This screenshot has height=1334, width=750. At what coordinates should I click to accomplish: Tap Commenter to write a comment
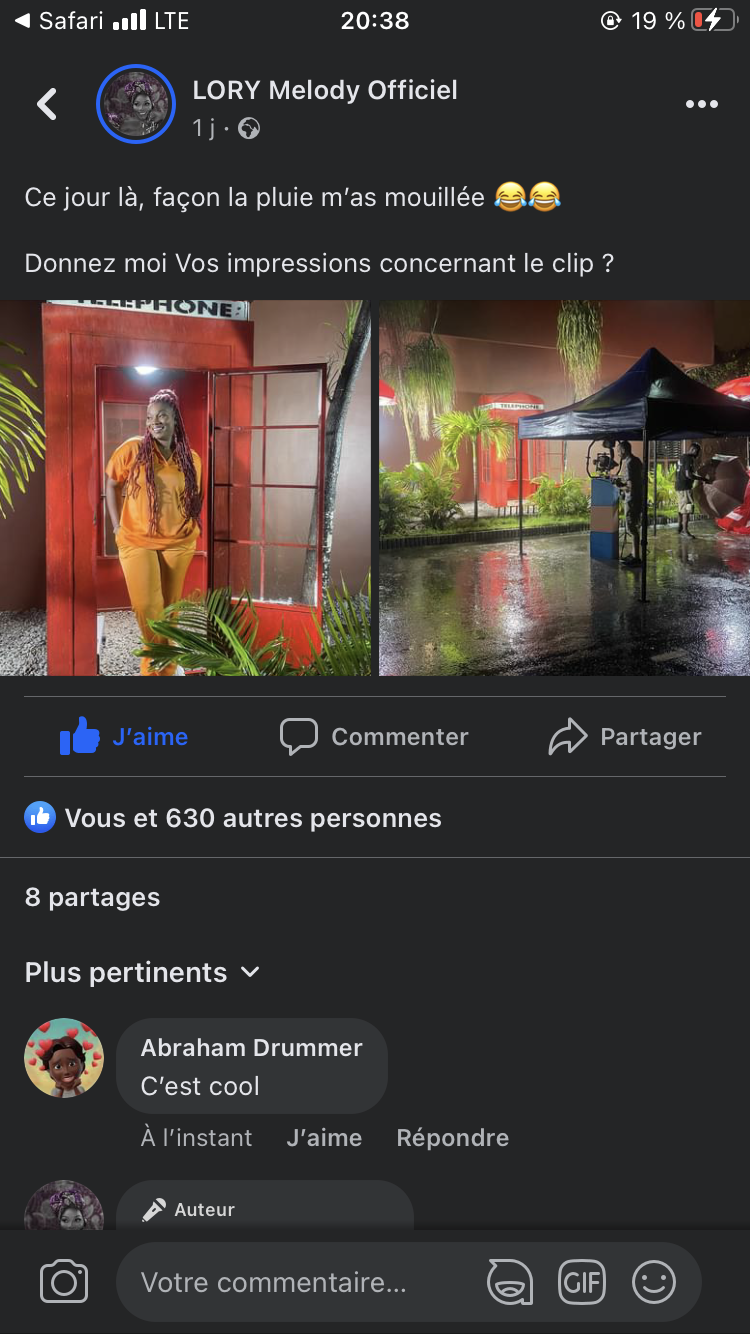point(374,737)
